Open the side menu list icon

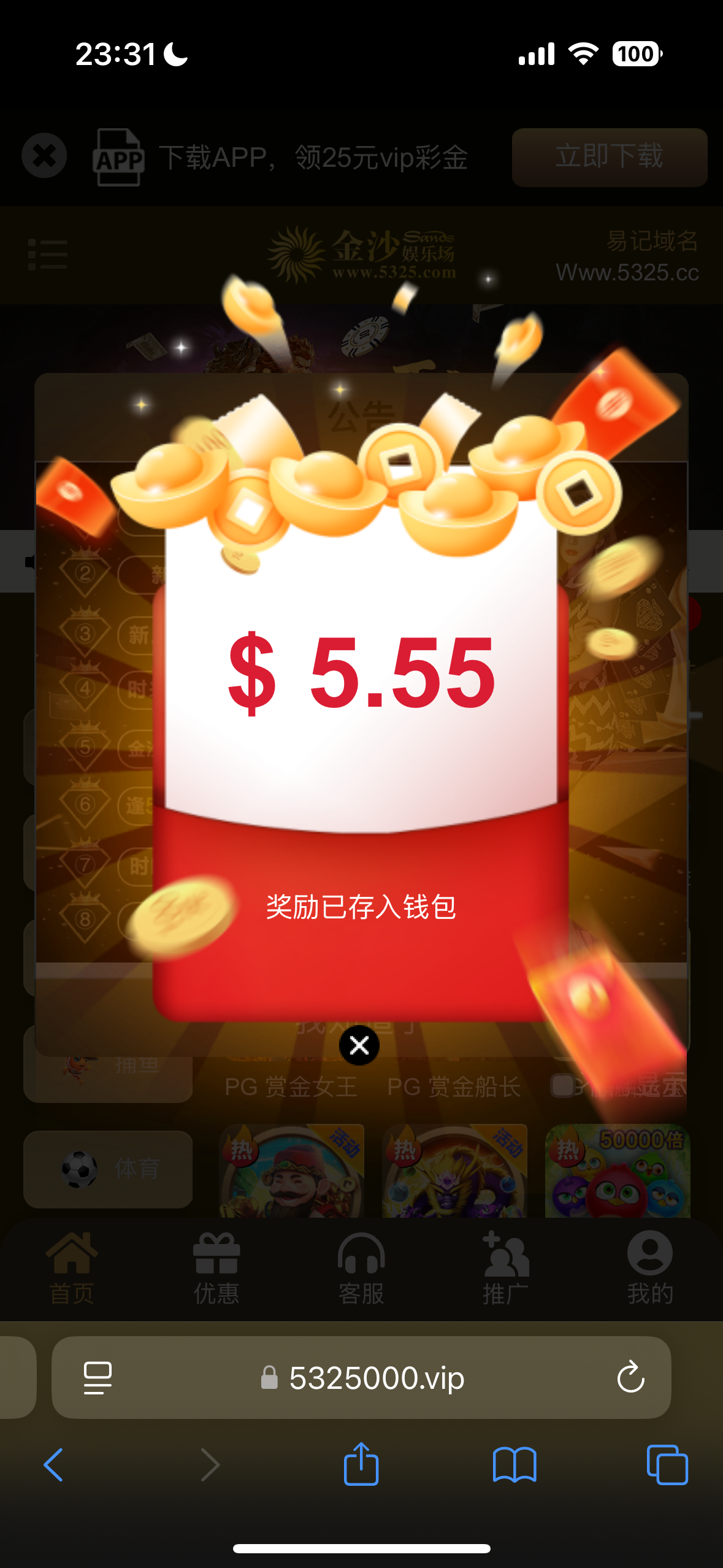click(x=48, y=254)
